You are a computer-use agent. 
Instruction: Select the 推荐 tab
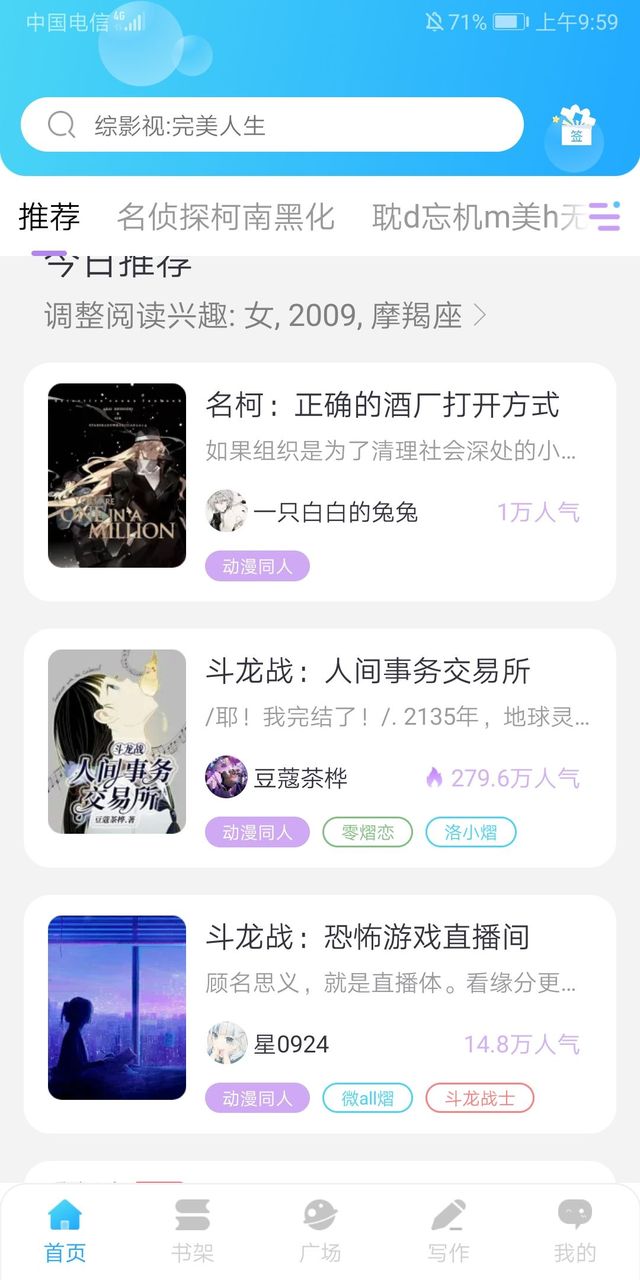[49, 216]
